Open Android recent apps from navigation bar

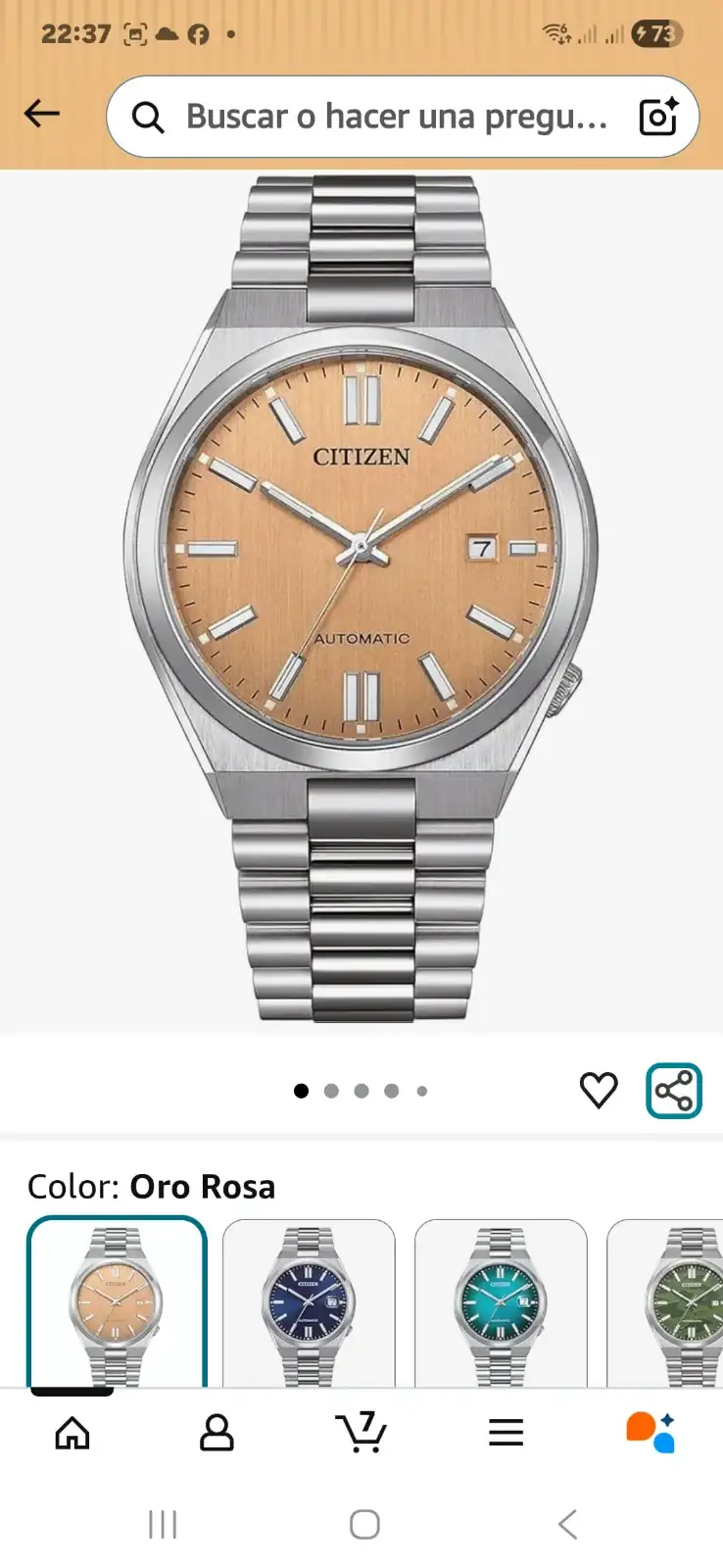(162, 1524)
